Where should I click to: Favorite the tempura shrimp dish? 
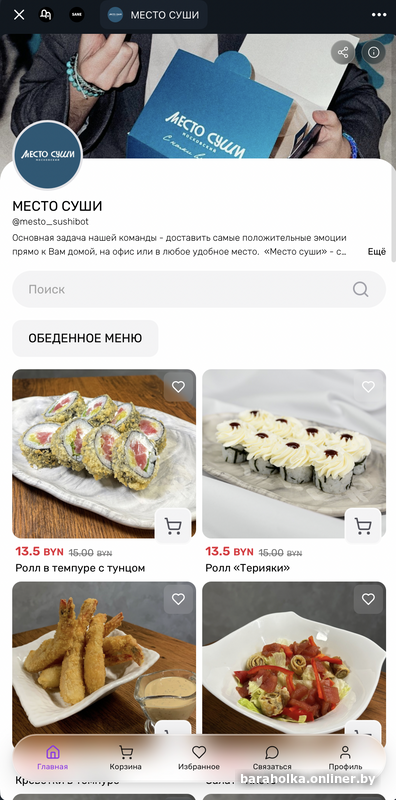[x=178, y=599]
